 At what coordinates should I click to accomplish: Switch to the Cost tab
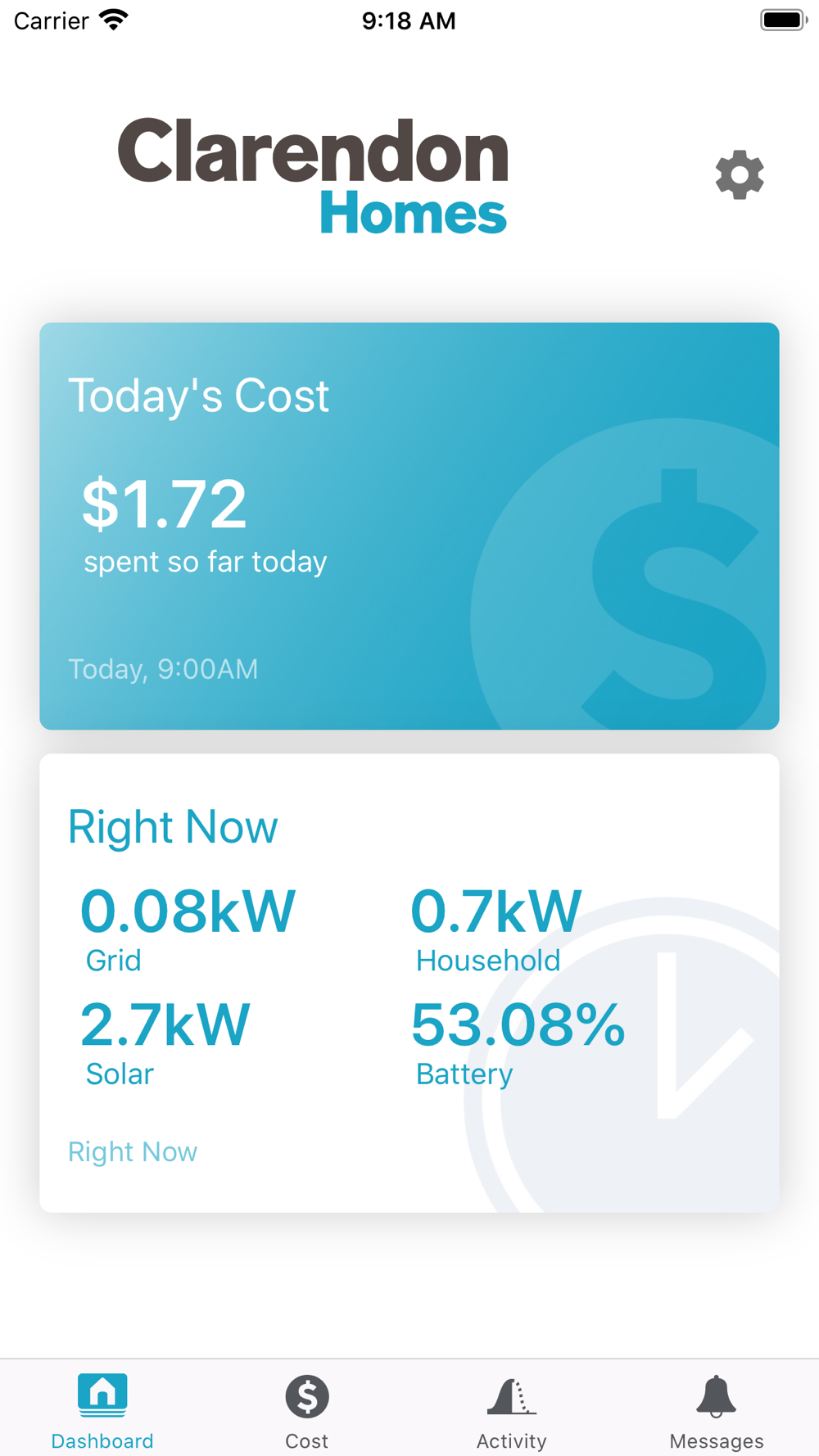click(307, 1410)
